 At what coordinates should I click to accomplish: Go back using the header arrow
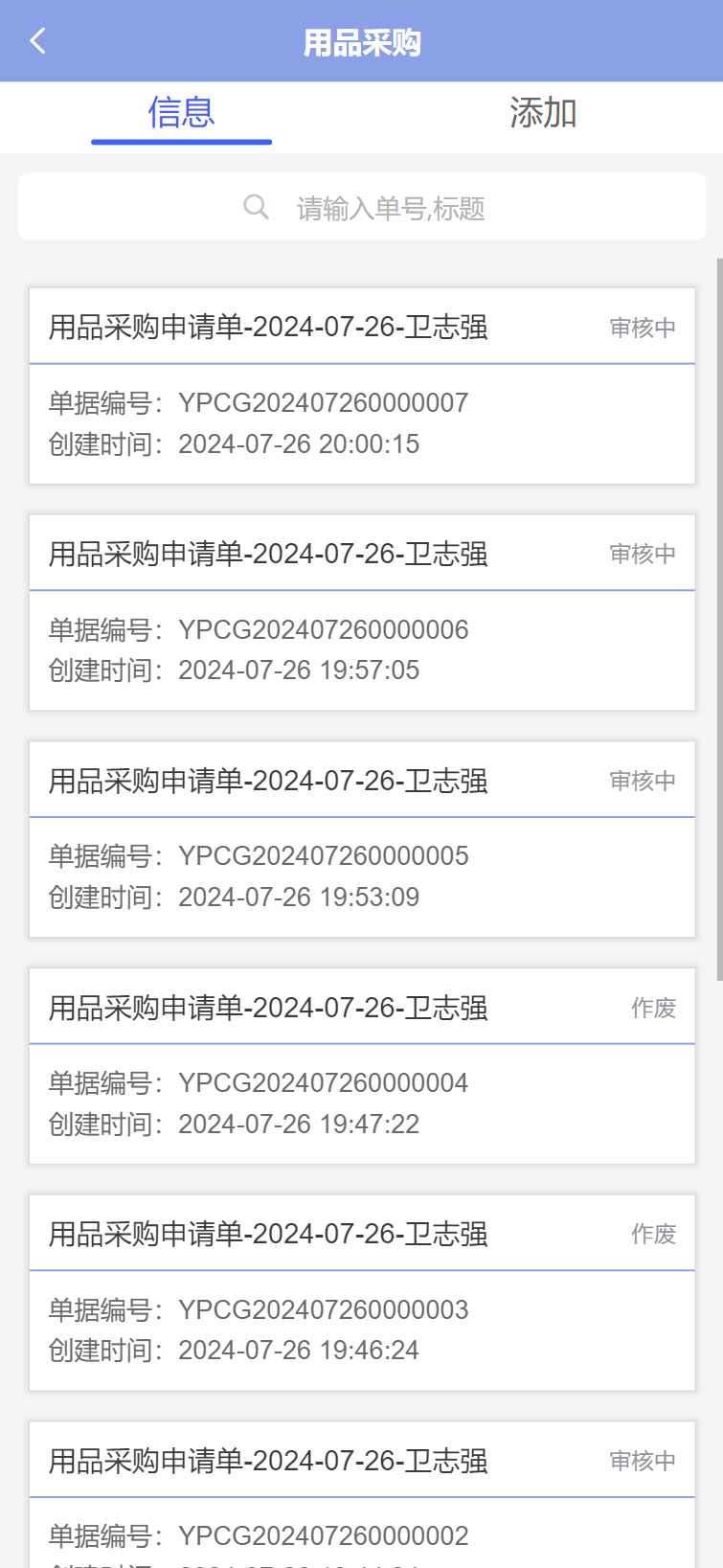[38, 41]
